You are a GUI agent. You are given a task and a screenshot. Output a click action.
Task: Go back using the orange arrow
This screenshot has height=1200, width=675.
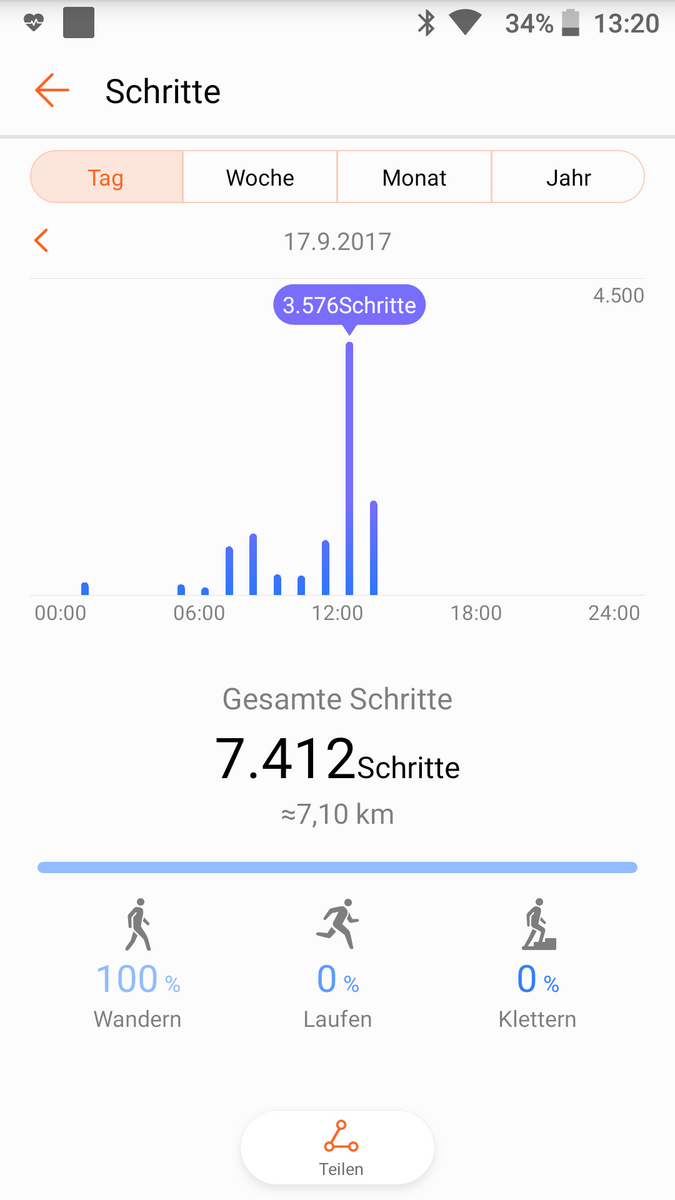click(x=51, y=91)
